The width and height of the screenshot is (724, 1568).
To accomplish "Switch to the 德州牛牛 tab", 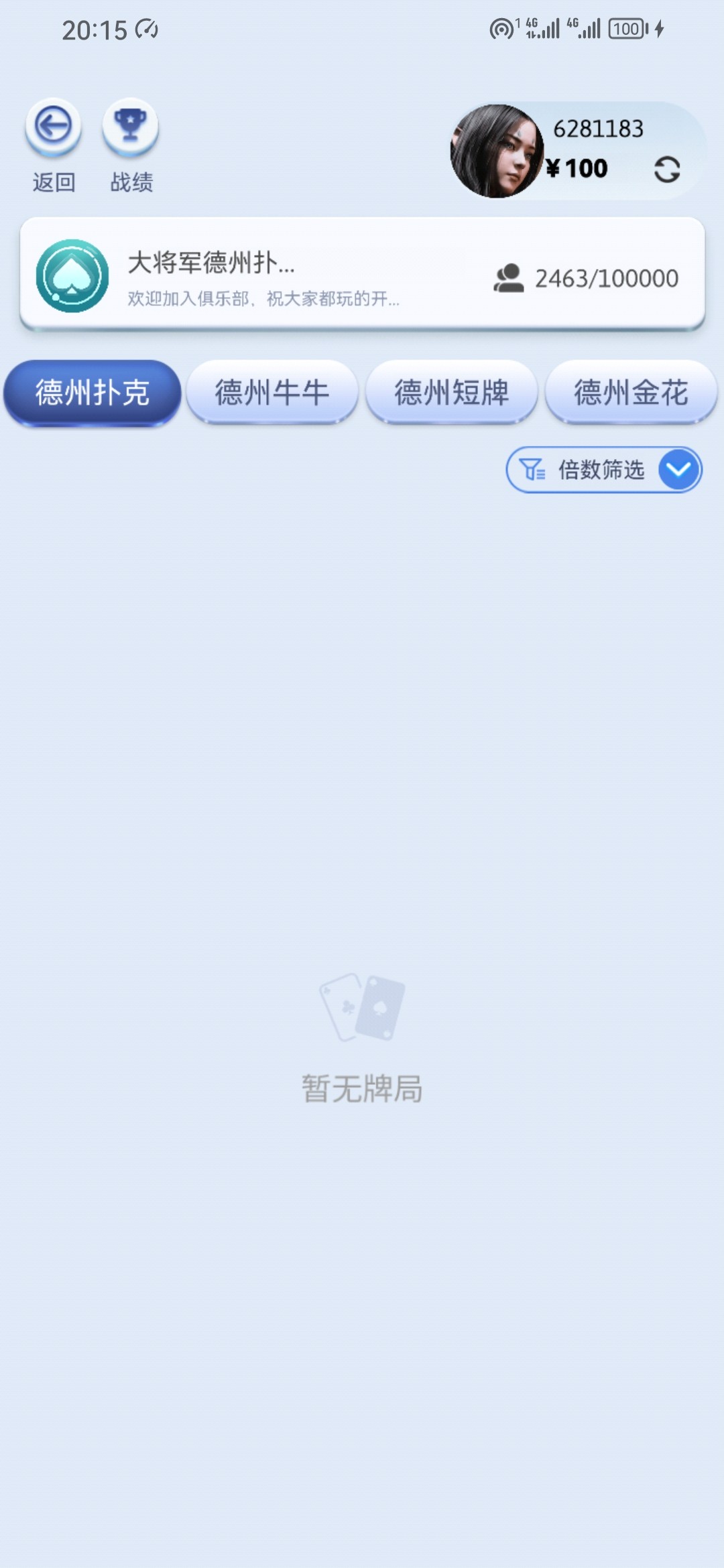I will (x=271, y=393).
